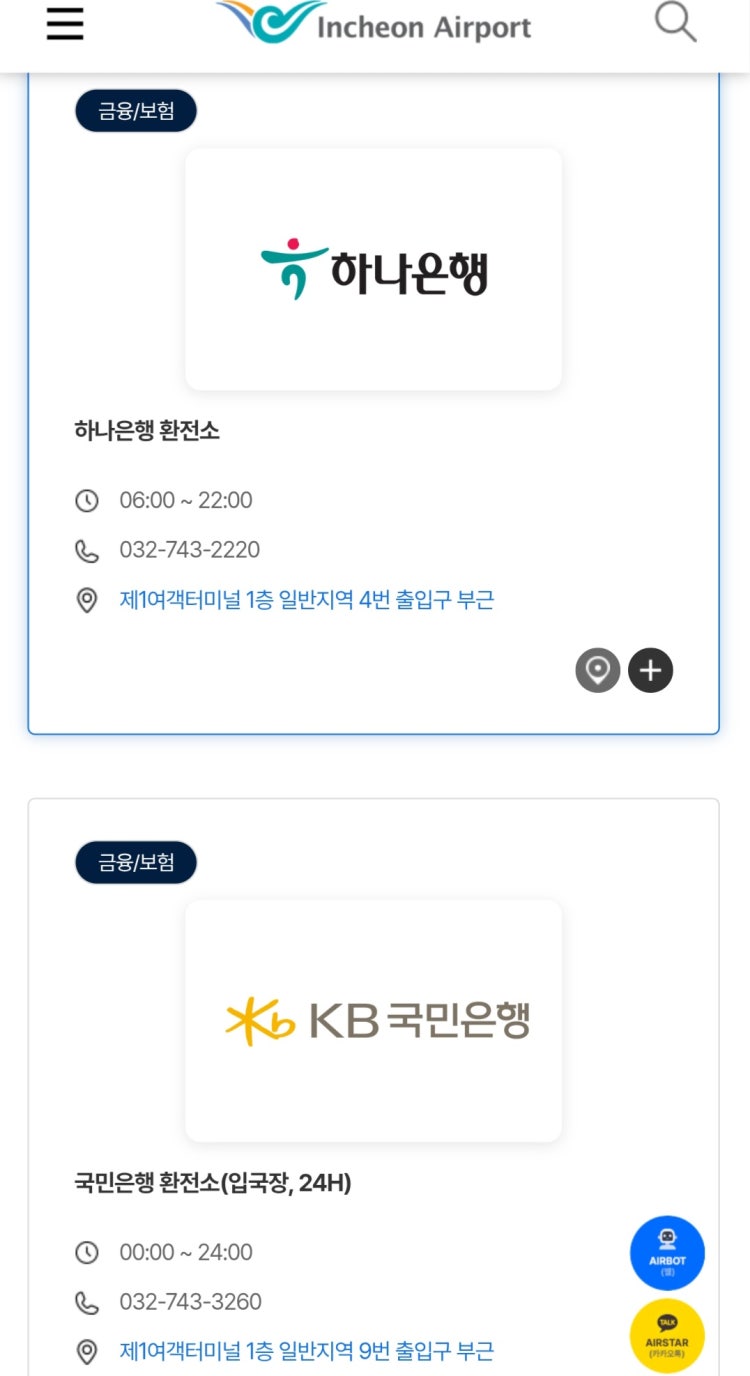This screenshot has width=750, height=1376.
Task: Open AIRSTAR KakaoTalk chat
Action: pos(667,1335)
